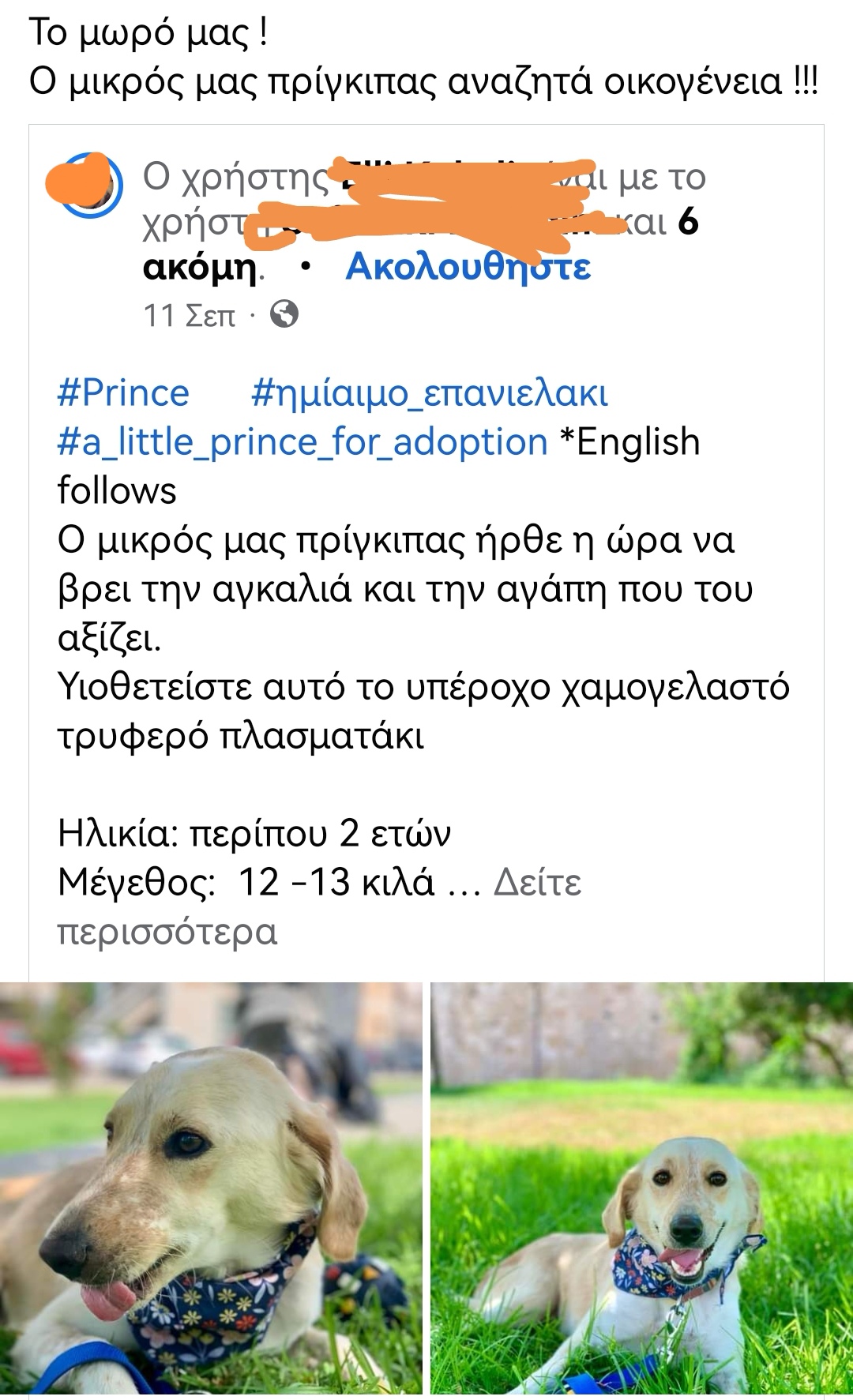Open the #ημίαιμο_επανιελακι hashtag
Screen dimensions: 853x1400
point(429,393)
